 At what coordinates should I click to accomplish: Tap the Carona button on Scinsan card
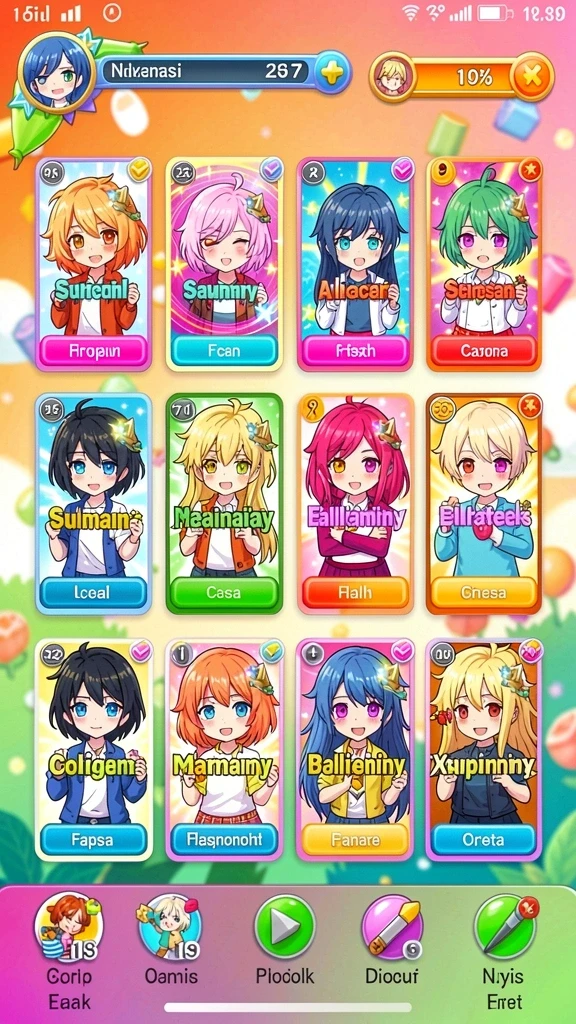(x=484, y=351)
